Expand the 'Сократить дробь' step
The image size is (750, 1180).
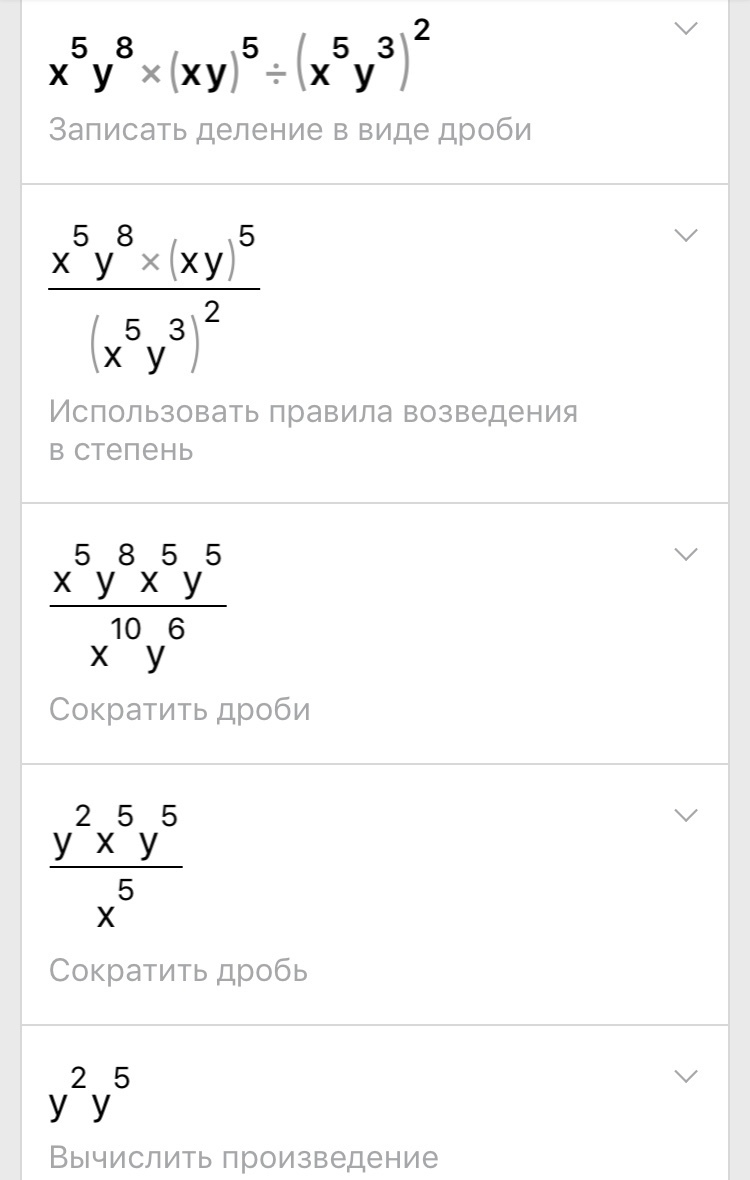[x=685, y=815]
